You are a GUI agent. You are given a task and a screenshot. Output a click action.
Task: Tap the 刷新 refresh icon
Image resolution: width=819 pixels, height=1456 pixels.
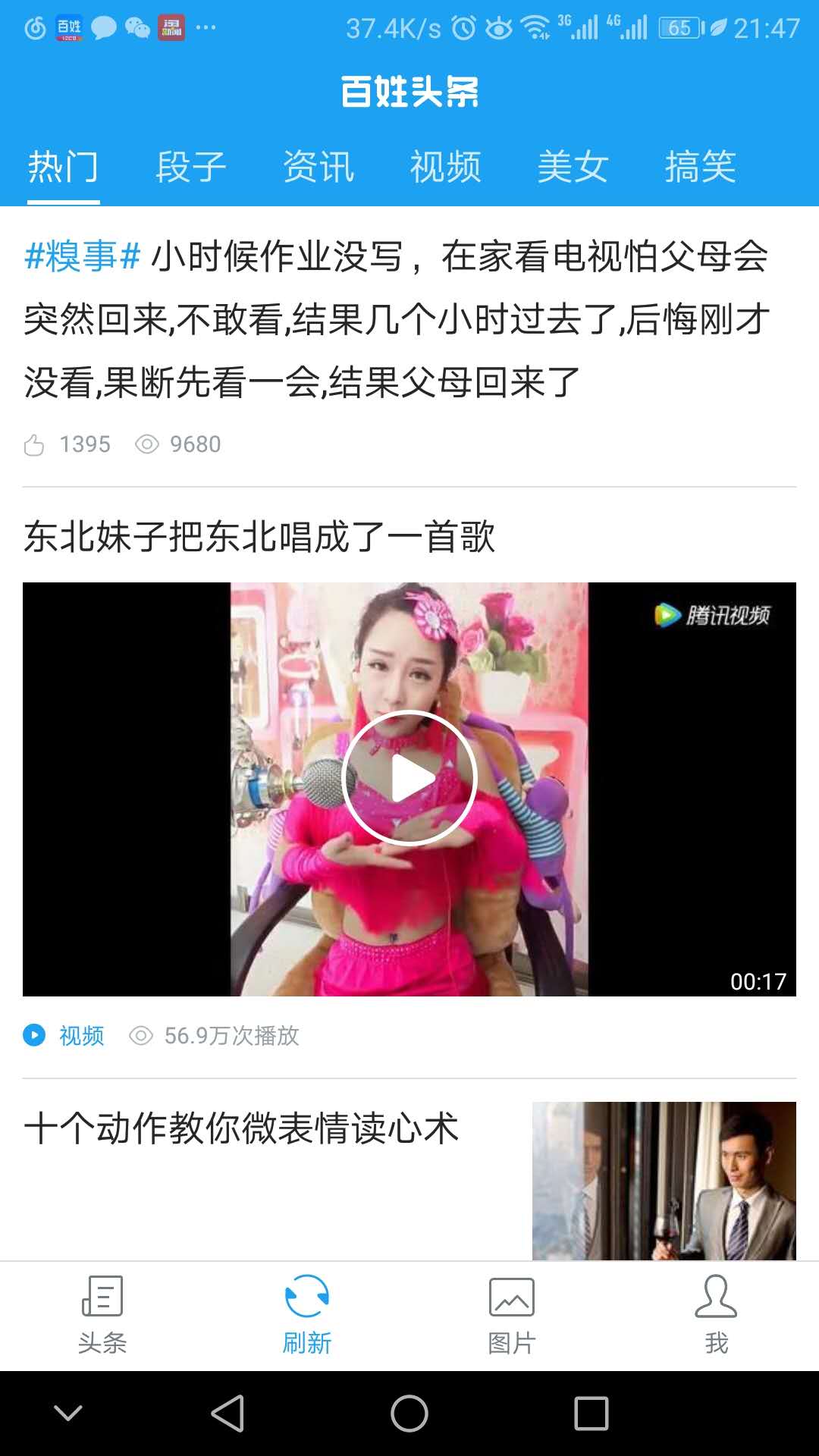pos(306,1298)
